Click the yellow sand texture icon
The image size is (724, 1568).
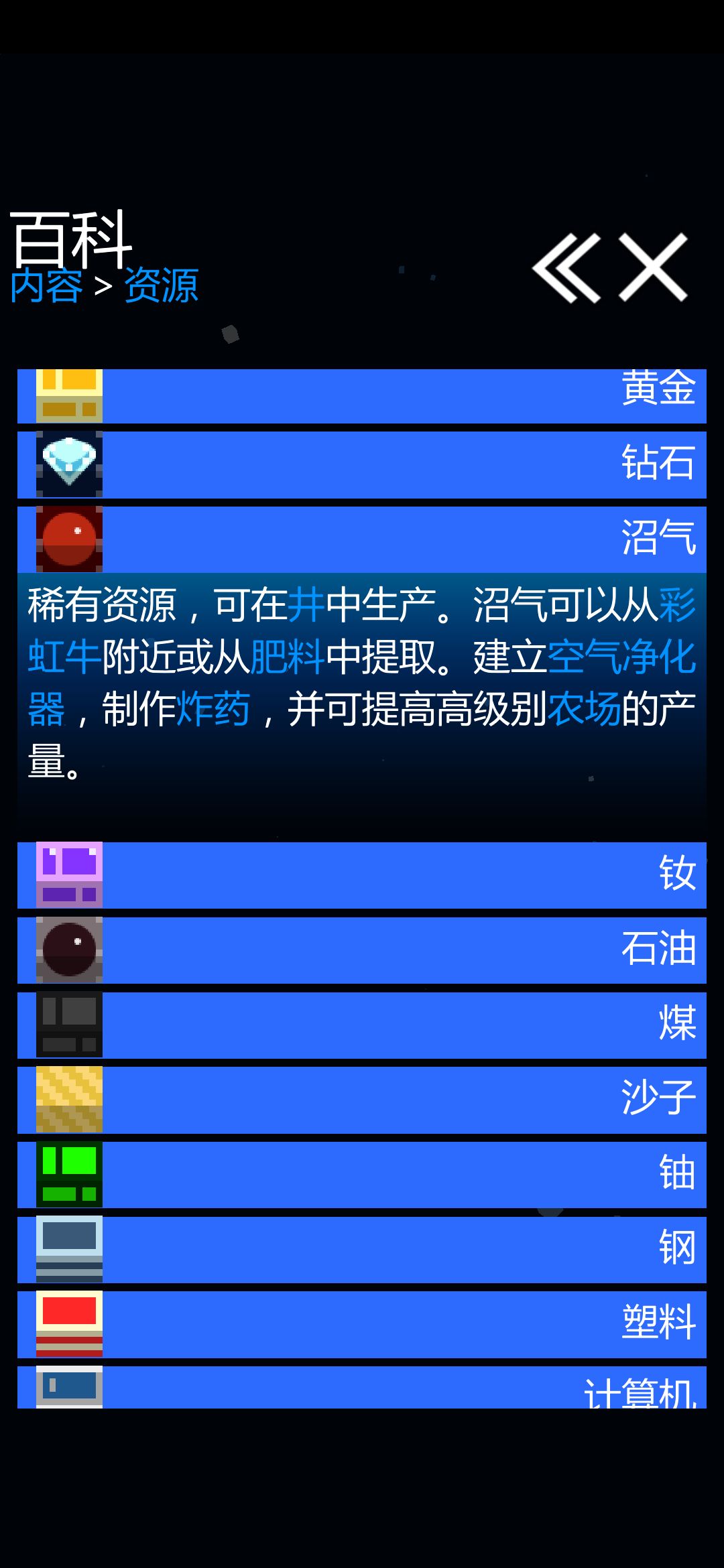69,1100
